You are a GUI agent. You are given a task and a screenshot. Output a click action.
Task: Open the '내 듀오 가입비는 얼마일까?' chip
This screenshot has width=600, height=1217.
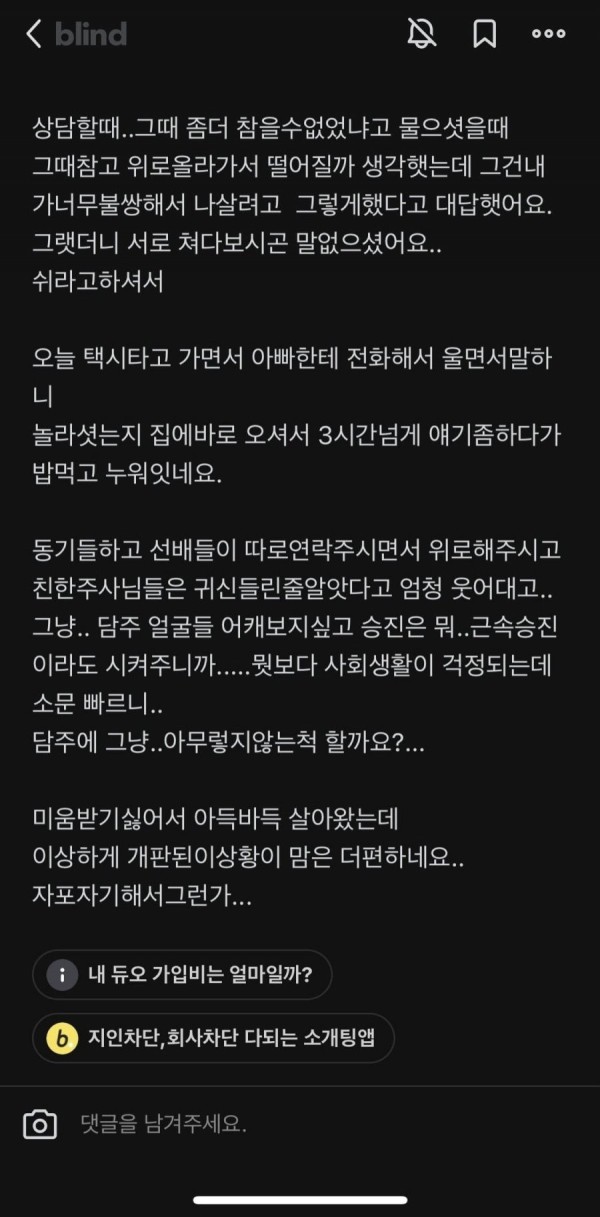(181, 975)
